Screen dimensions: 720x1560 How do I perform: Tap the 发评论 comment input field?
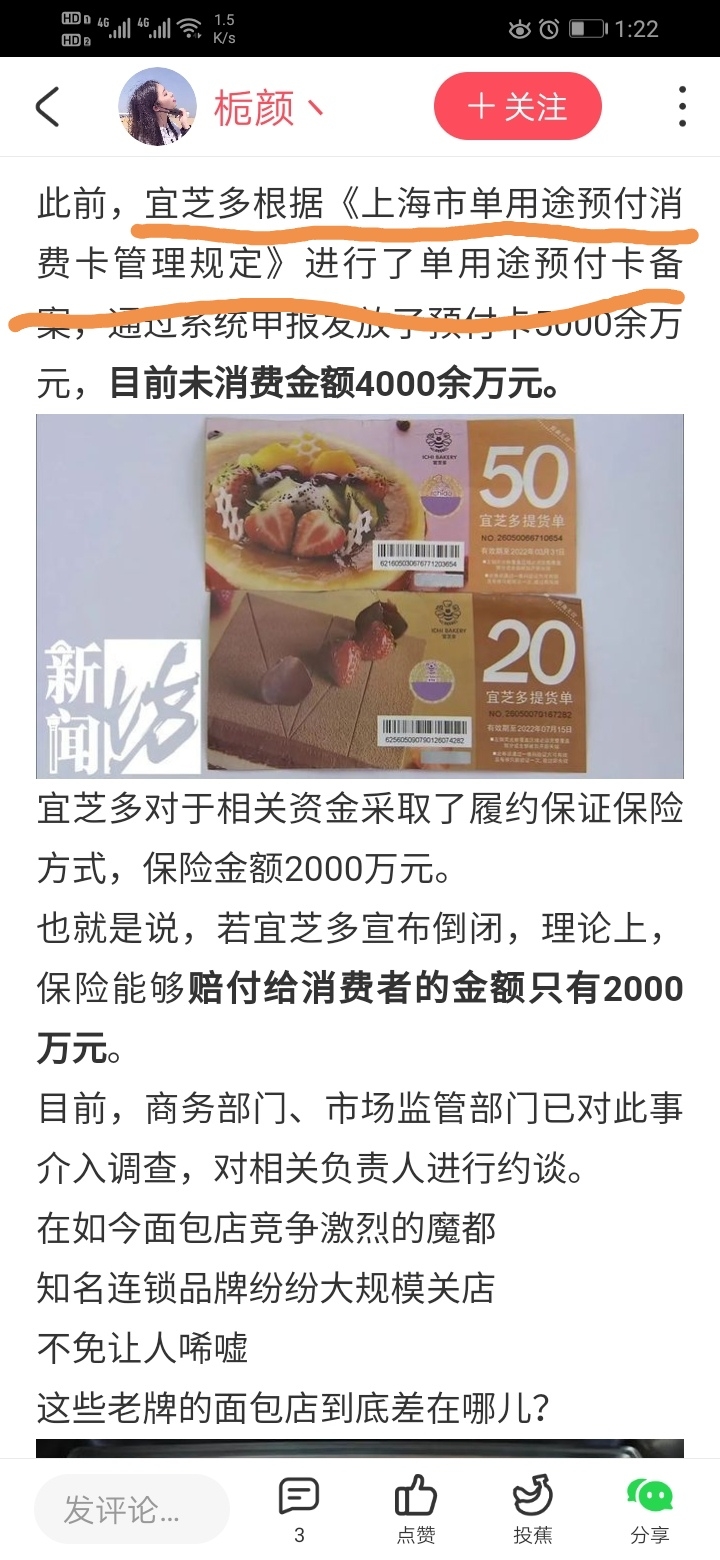132,1509
